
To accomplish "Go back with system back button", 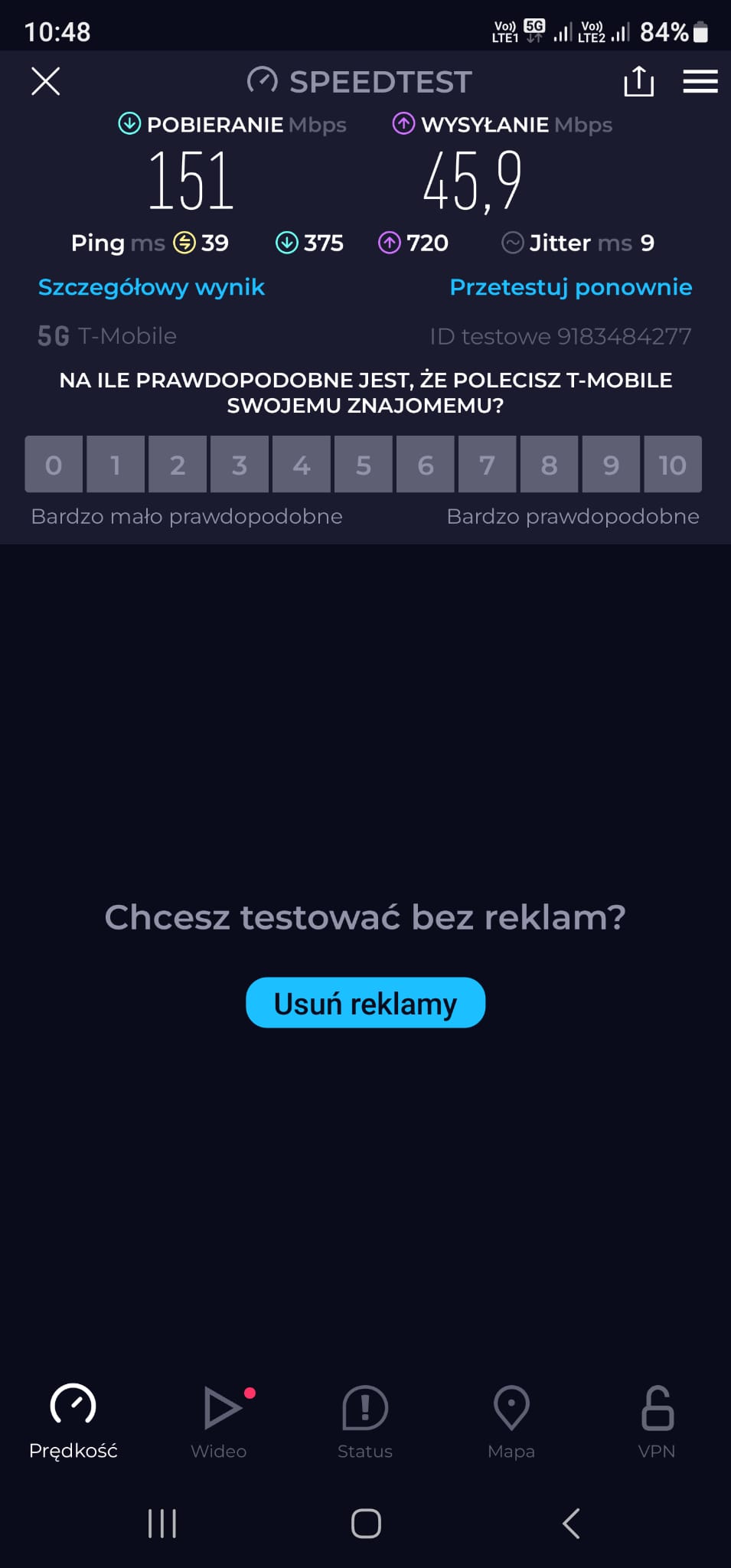I will coord(571,1524).
